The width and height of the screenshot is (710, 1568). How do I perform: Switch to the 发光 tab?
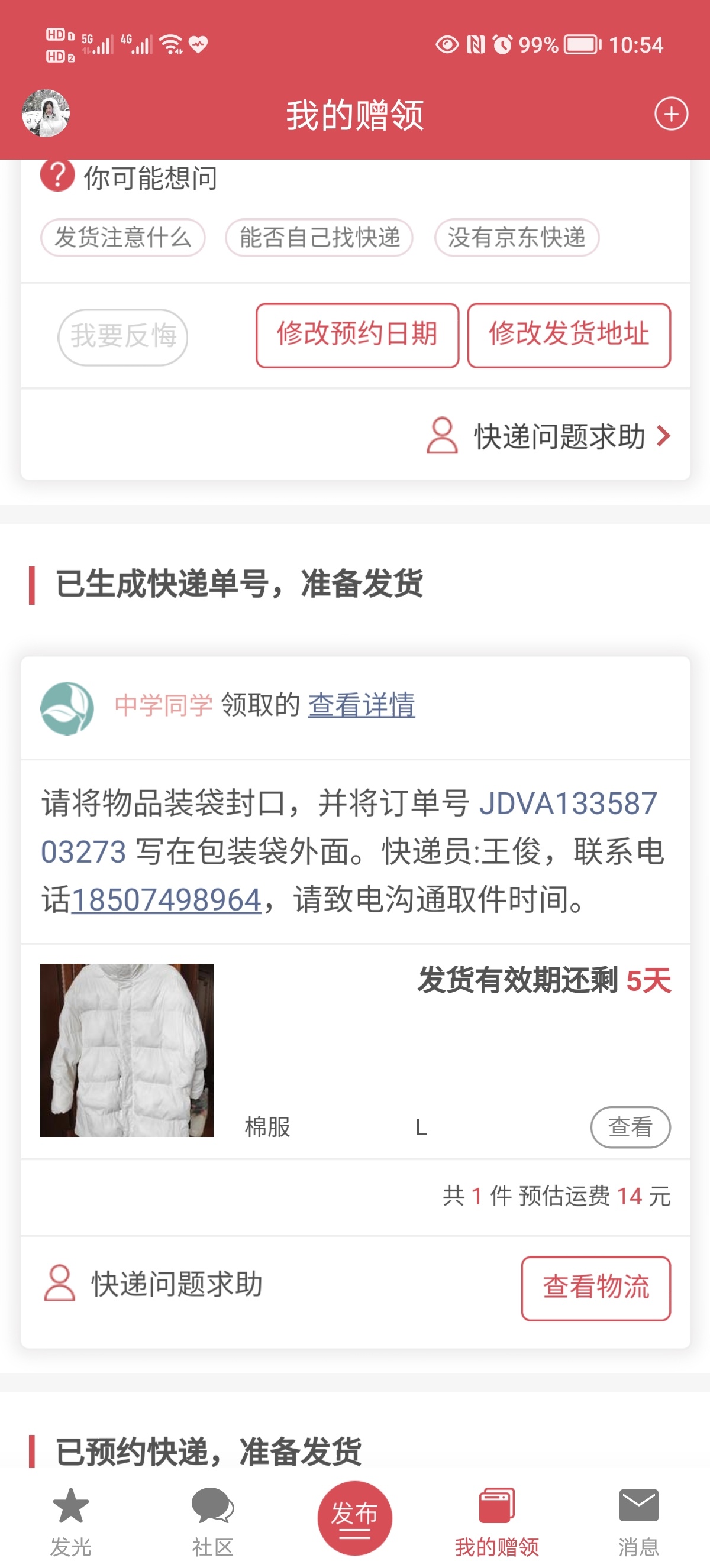70,1520
